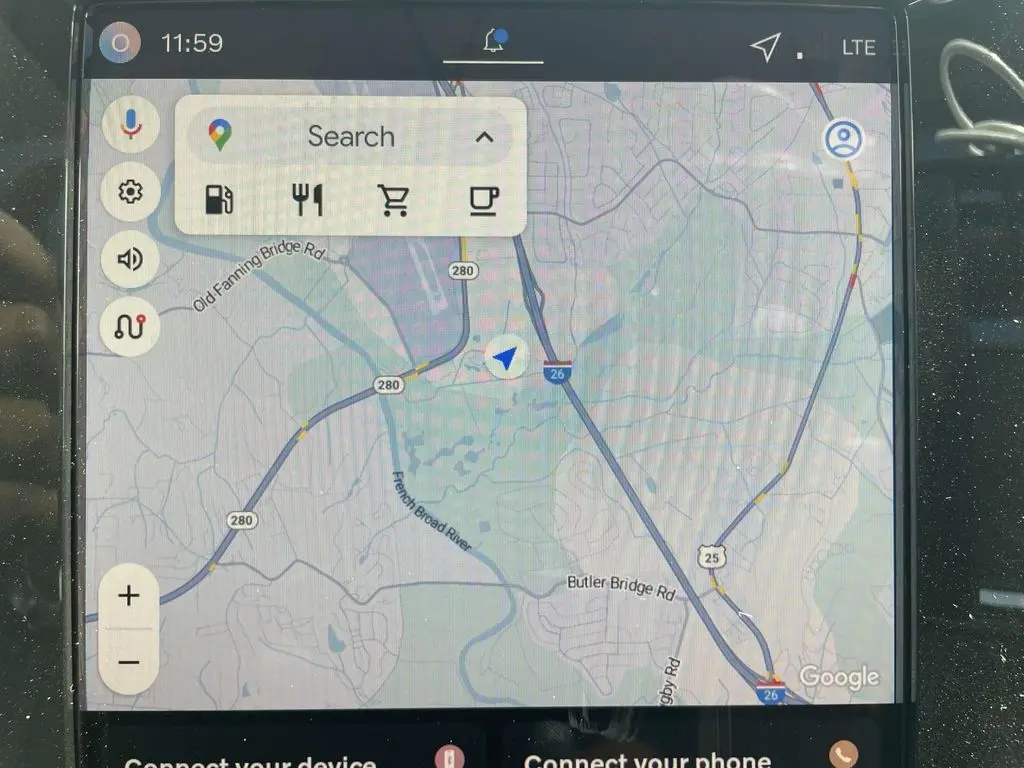Search for nearby grocery stores

pos(394,200)
